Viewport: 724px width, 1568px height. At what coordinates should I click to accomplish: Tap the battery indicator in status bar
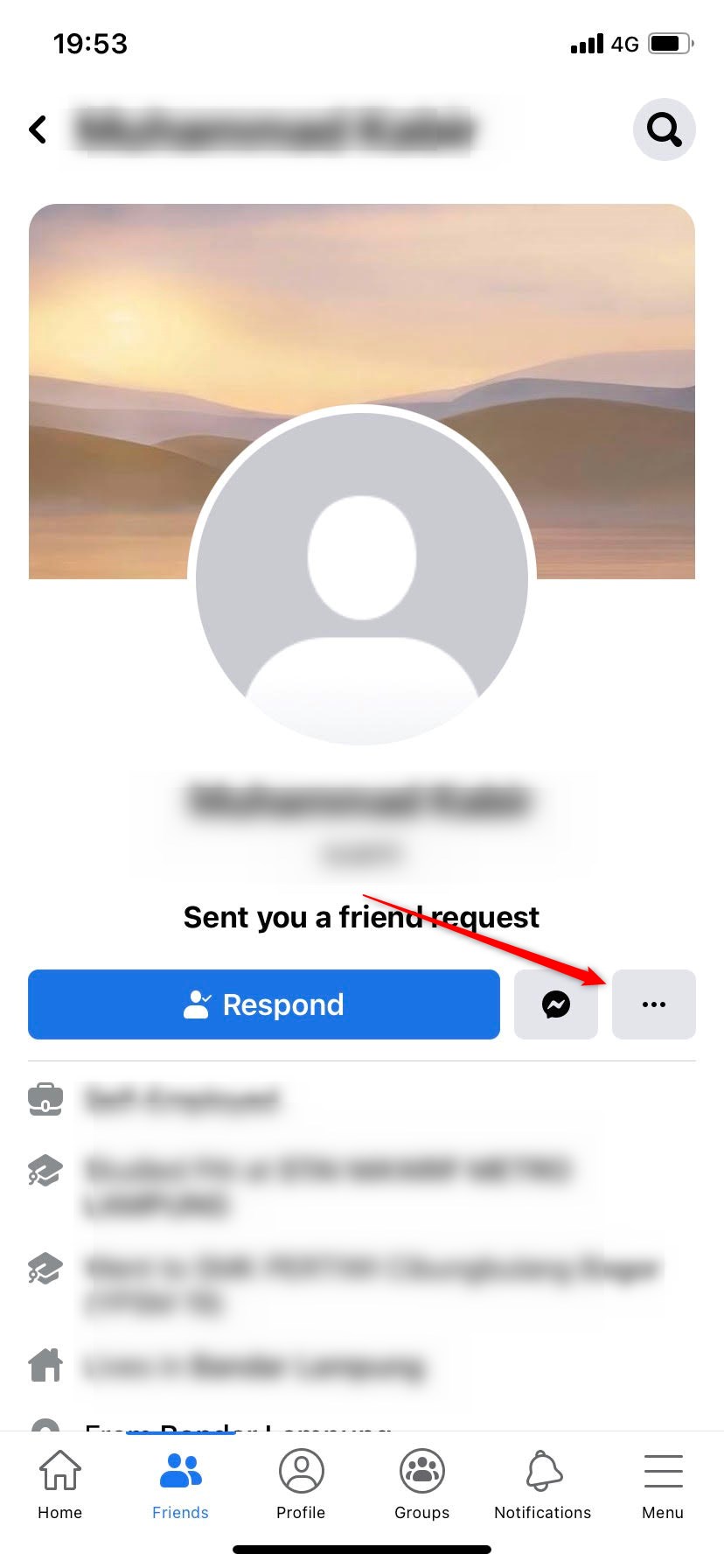tap(668, 43)
